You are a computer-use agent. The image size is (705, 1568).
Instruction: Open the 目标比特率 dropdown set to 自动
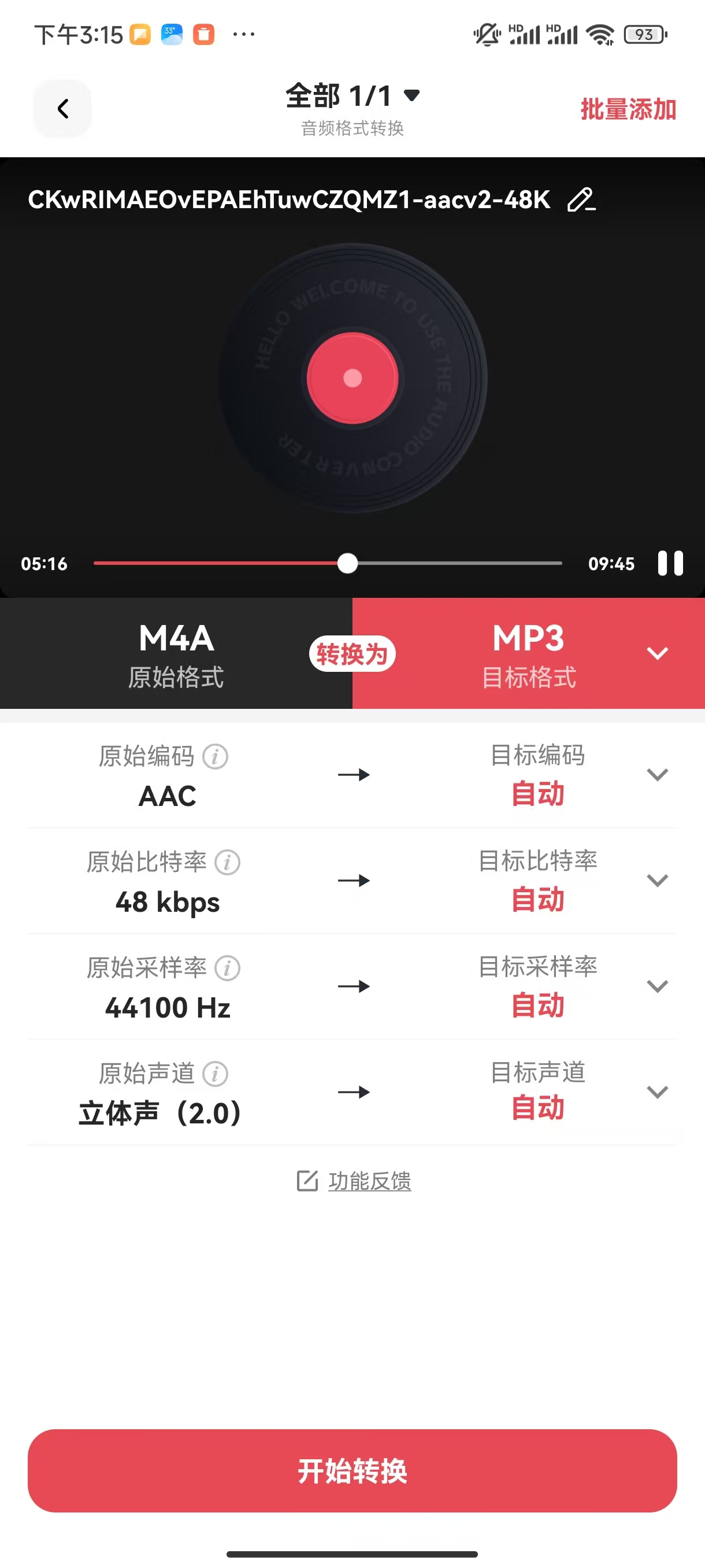(657, 881)
